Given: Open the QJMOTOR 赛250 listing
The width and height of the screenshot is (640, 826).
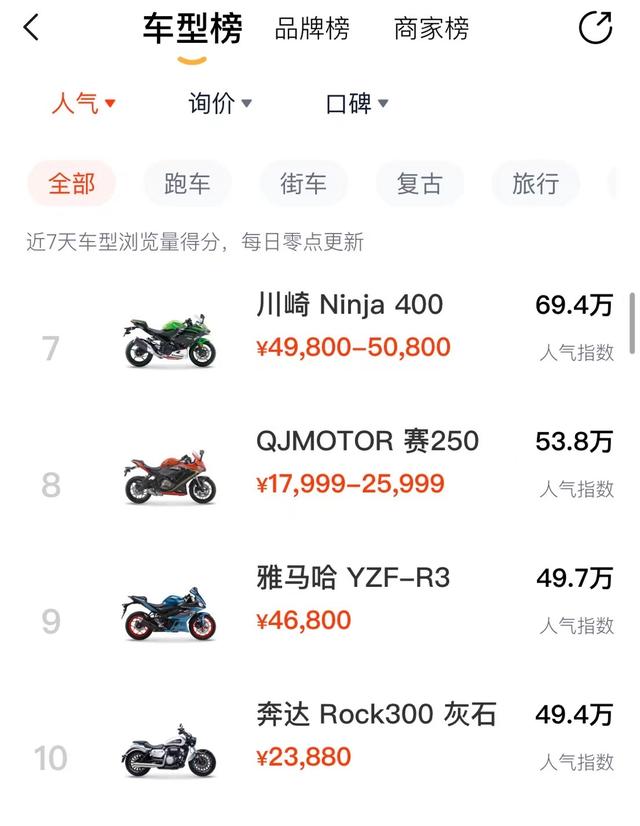Looking at the screenshot, I should [x=367, y=441].
